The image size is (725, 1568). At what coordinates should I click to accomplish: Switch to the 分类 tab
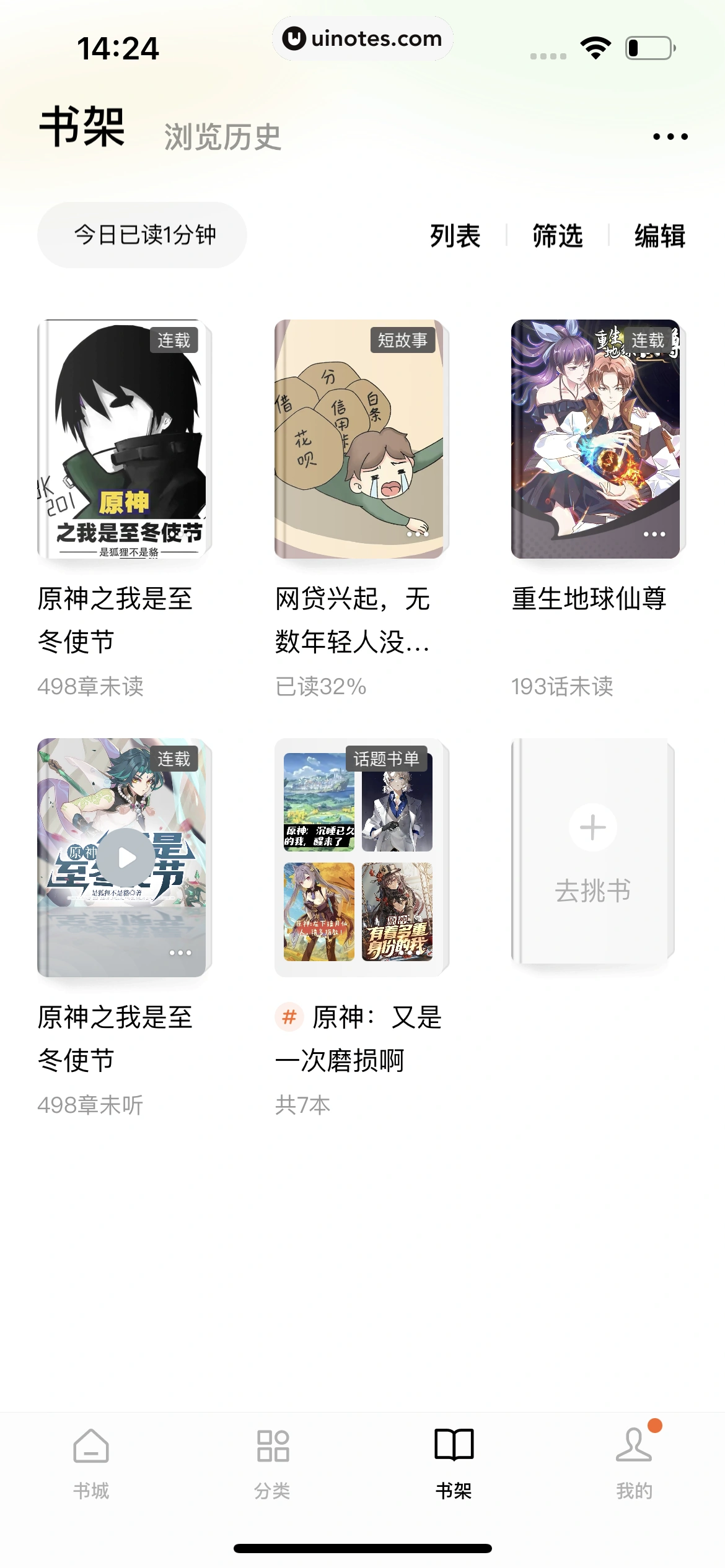(273, 1463)
